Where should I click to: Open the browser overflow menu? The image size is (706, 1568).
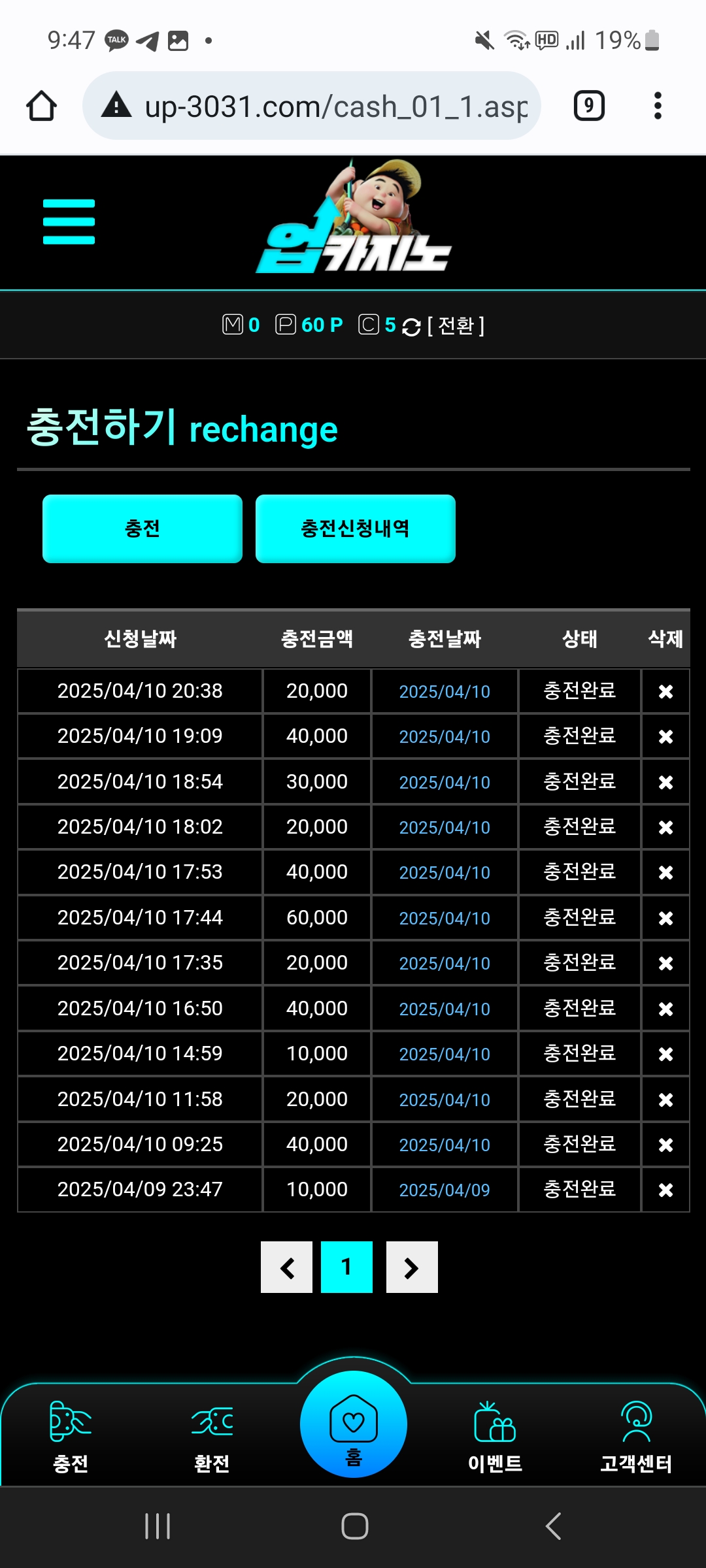pos(658,106)
